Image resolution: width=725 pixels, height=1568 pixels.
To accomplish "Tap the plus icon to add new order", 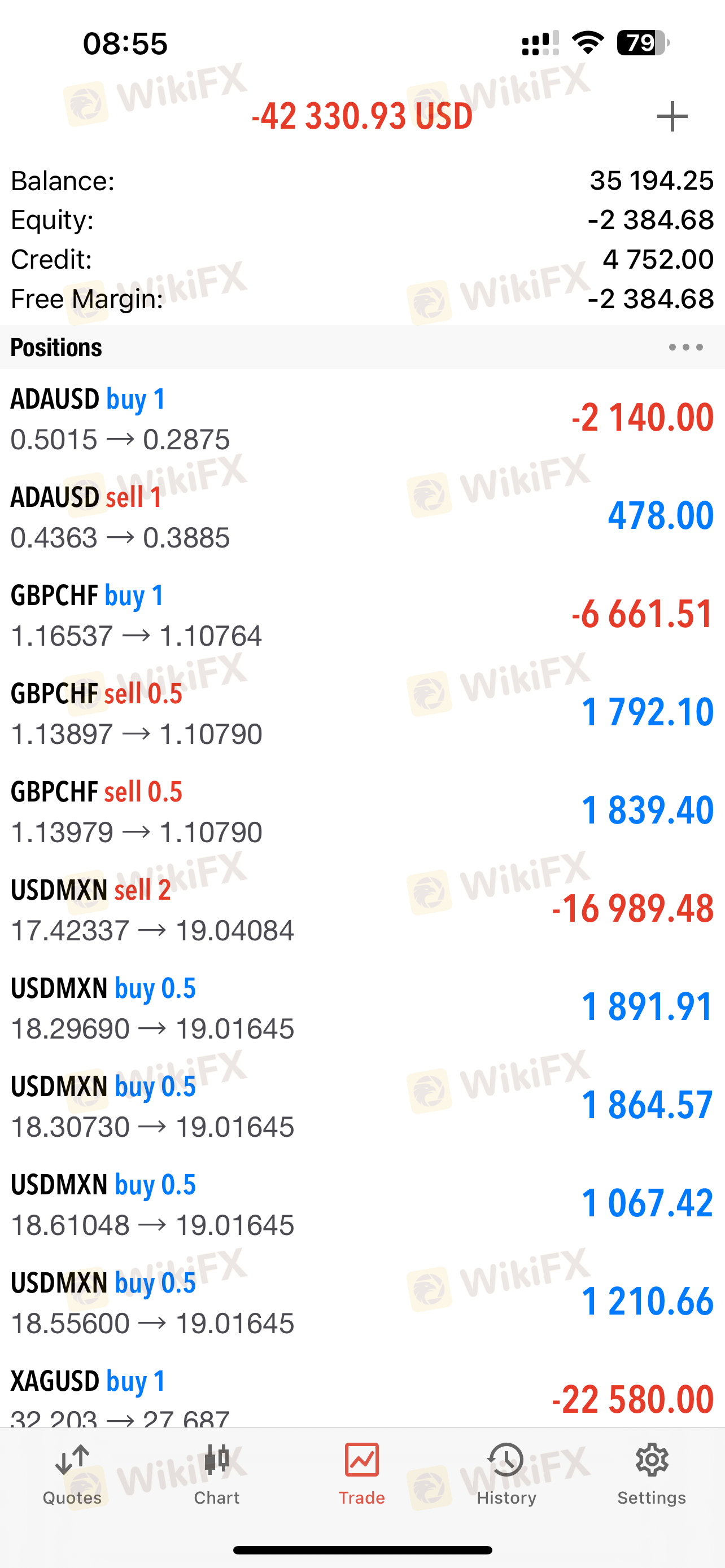I will (x=671, y=116).
